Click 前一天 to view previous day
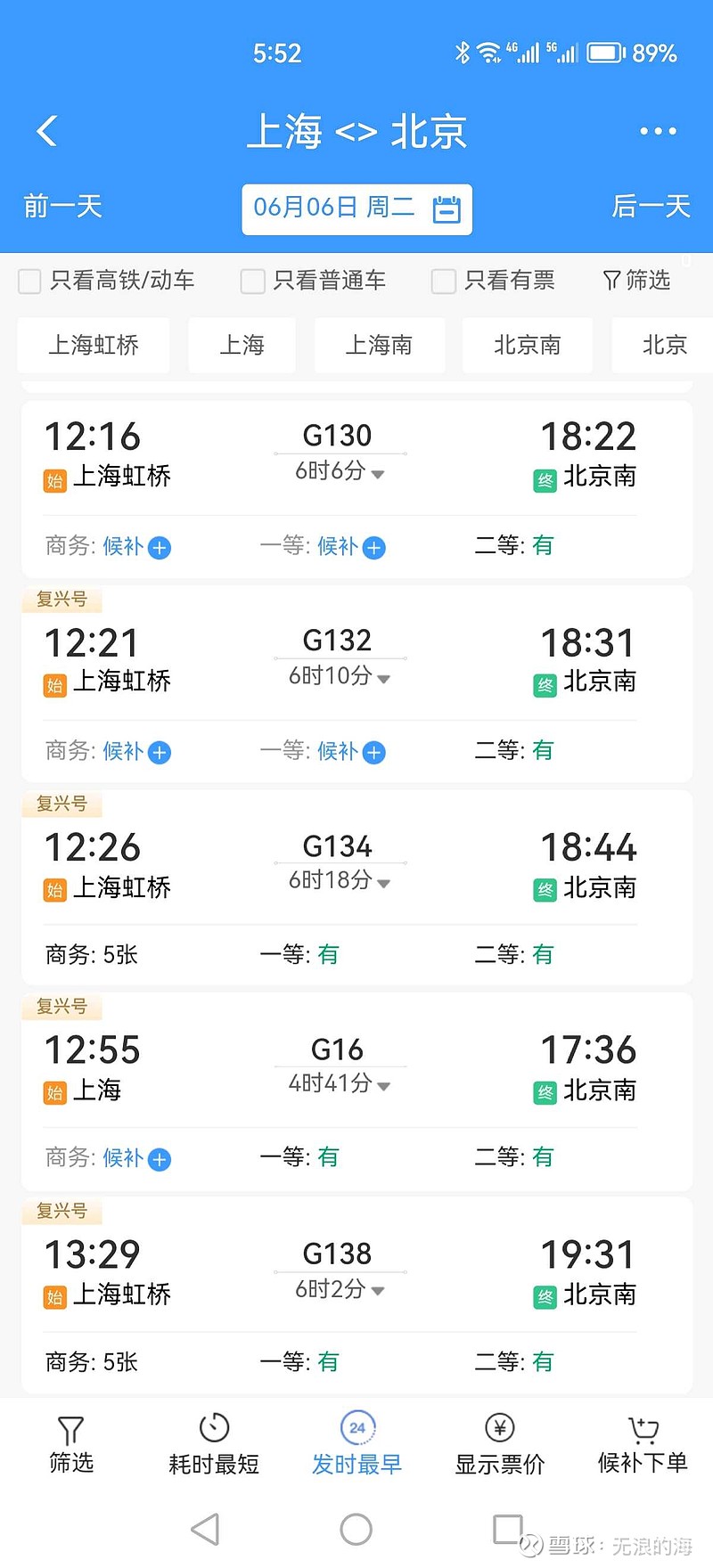Screen dimensions: 713x1568 tap(61, 207)
